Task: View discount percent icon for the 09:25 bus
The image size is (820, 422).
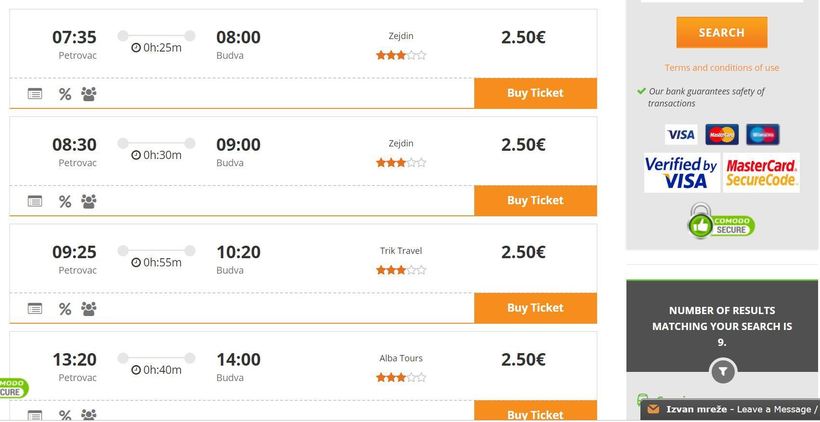Action: click(65, 309)
